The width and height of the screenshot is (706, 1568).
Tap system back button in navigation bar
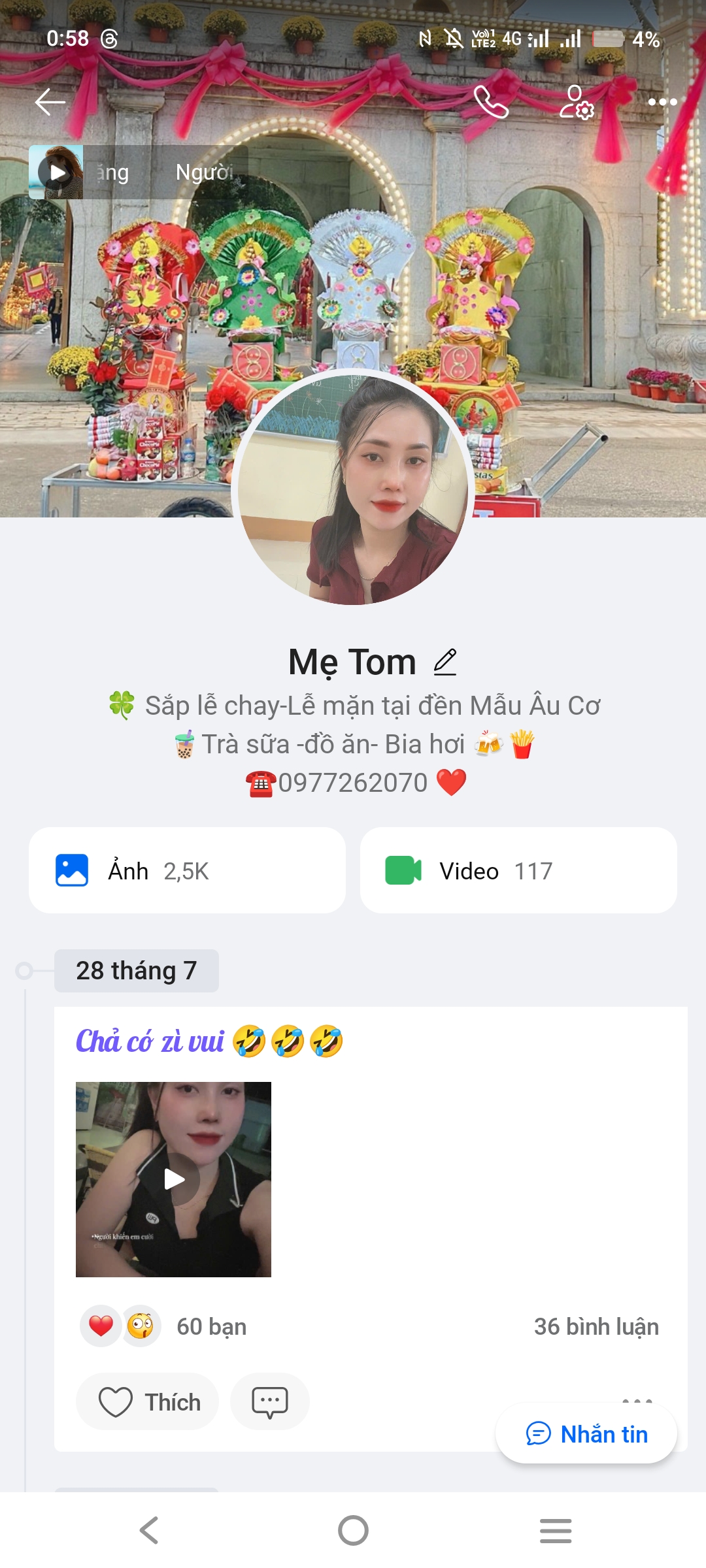click(149, 1530)
